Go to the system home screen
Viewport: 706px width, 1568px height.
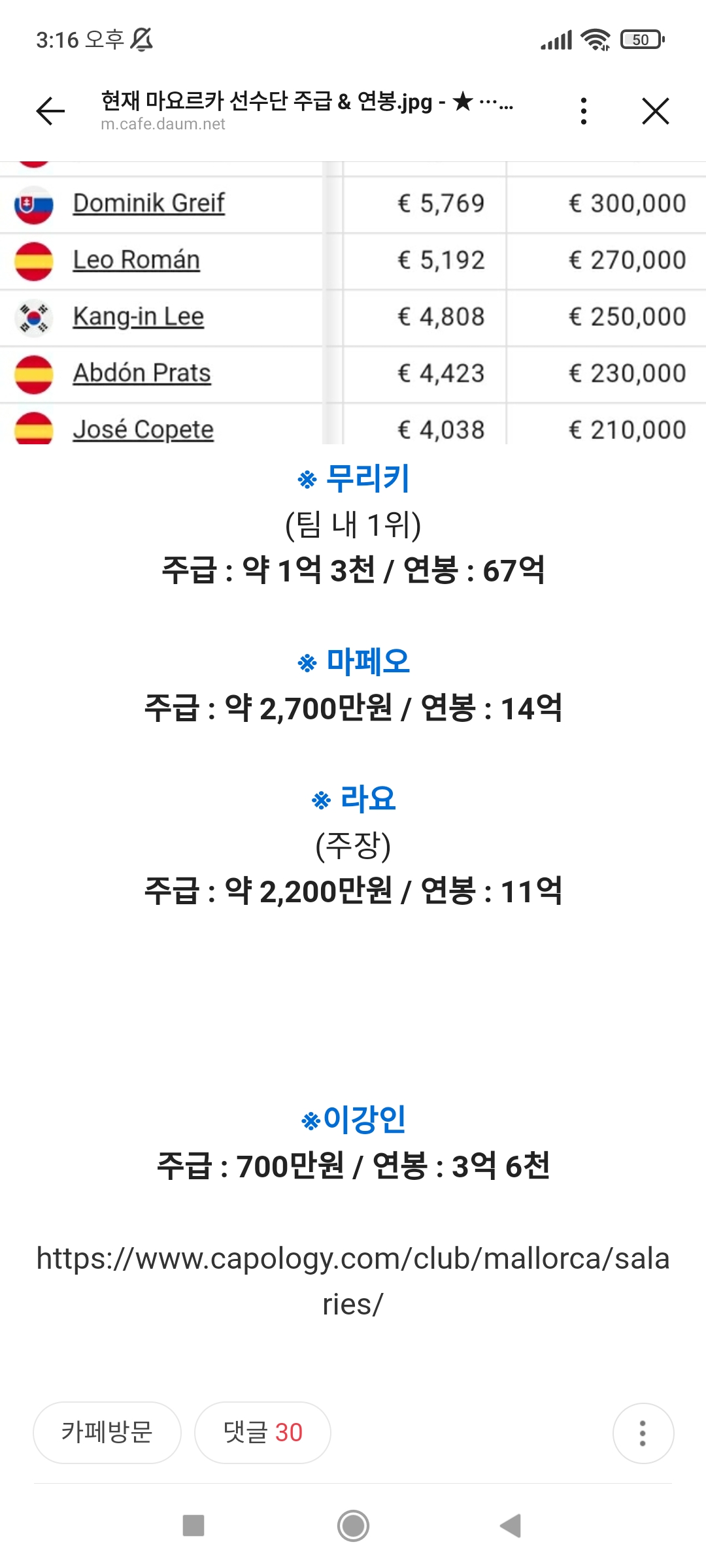[x=353, y=1526]
